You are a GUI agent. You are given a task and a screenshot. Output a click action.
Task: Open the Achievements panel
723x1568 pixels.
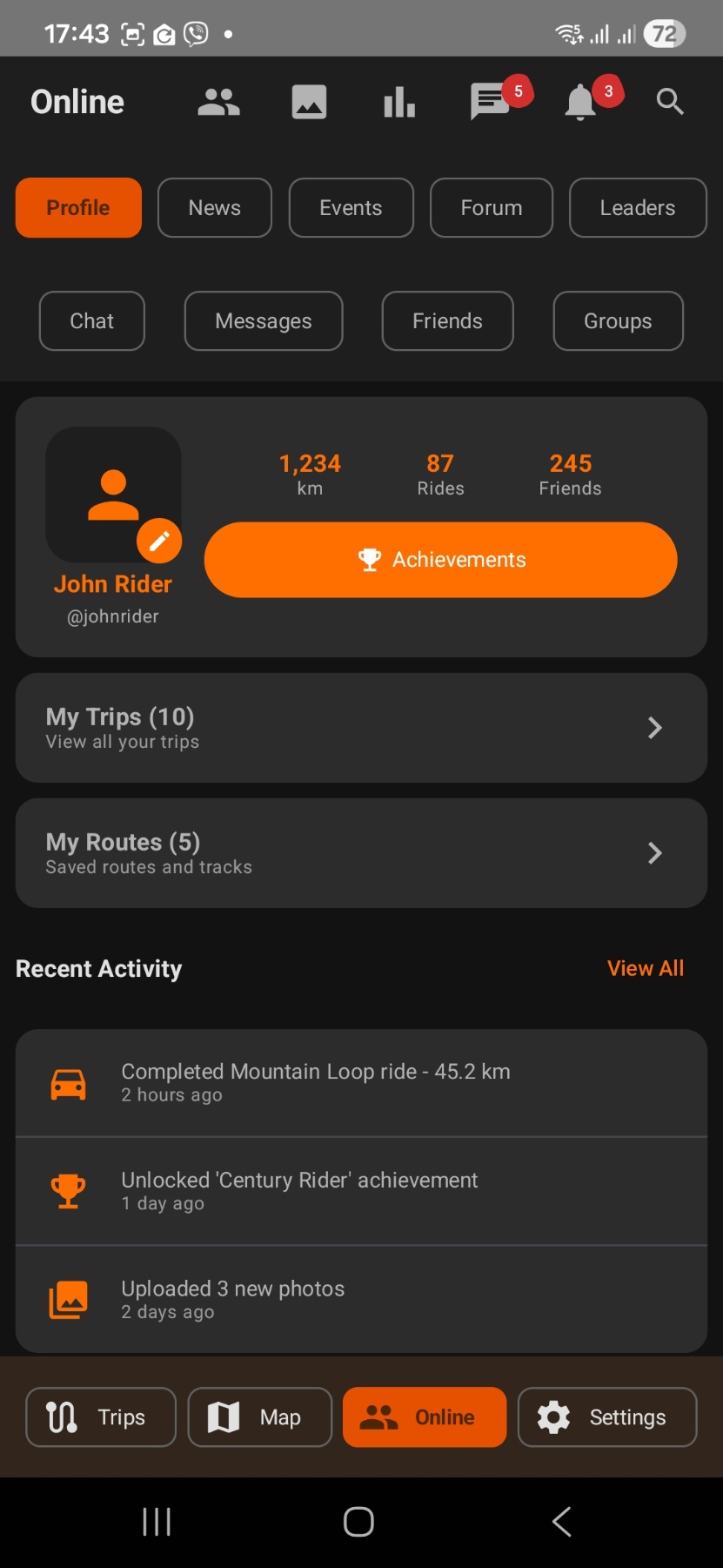coord(440,560)
